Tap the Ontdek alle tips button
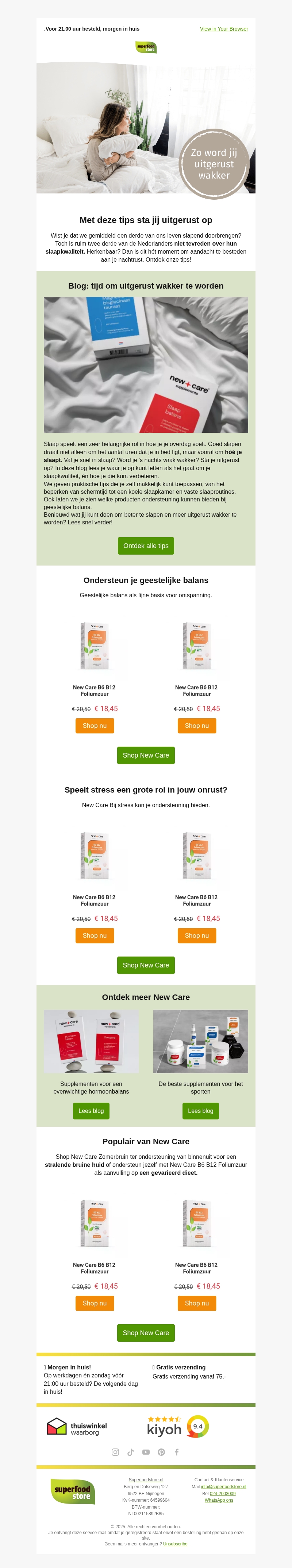Viewport: 292px width, 1568px height. tap(146, 546)
